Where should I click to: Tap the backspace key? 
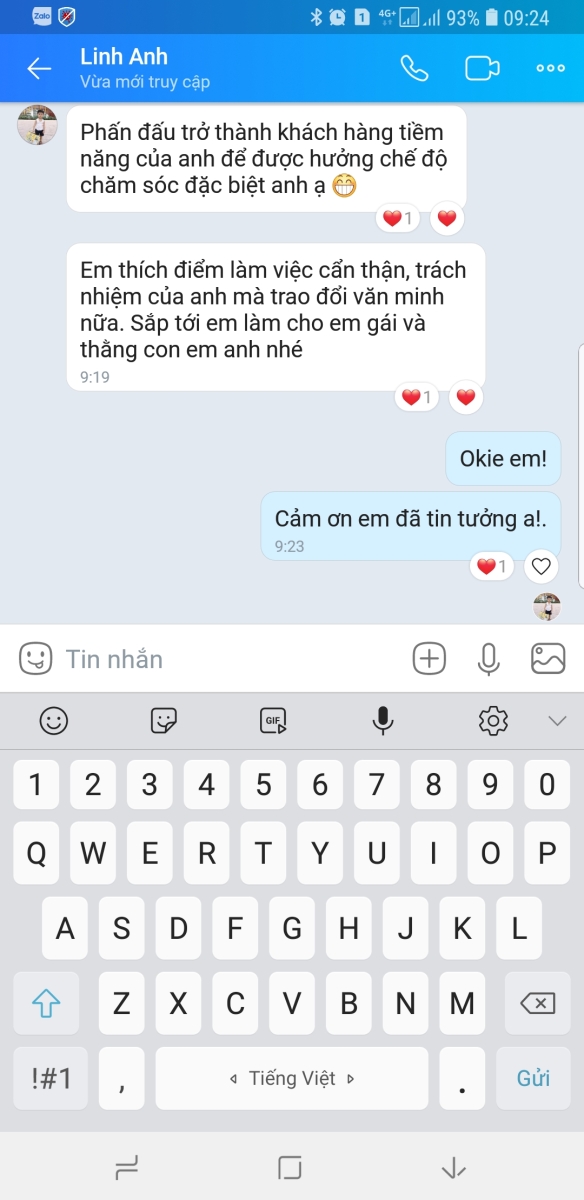pos(538,1003)
